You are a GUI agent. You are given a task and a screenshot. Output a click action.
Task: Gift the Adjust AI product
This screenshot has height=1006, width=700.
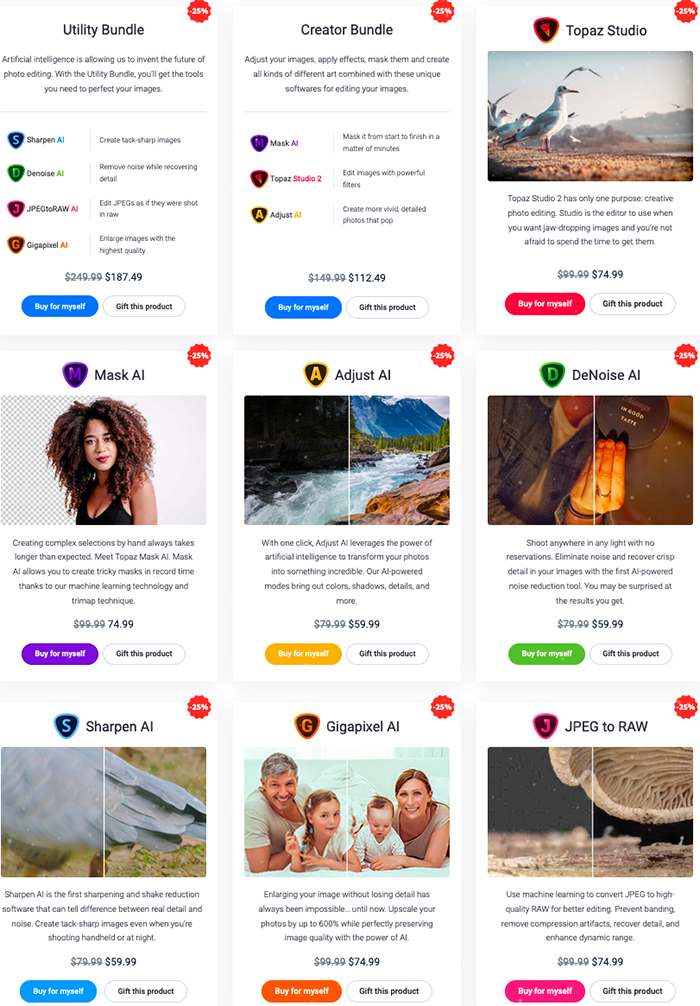387,654
